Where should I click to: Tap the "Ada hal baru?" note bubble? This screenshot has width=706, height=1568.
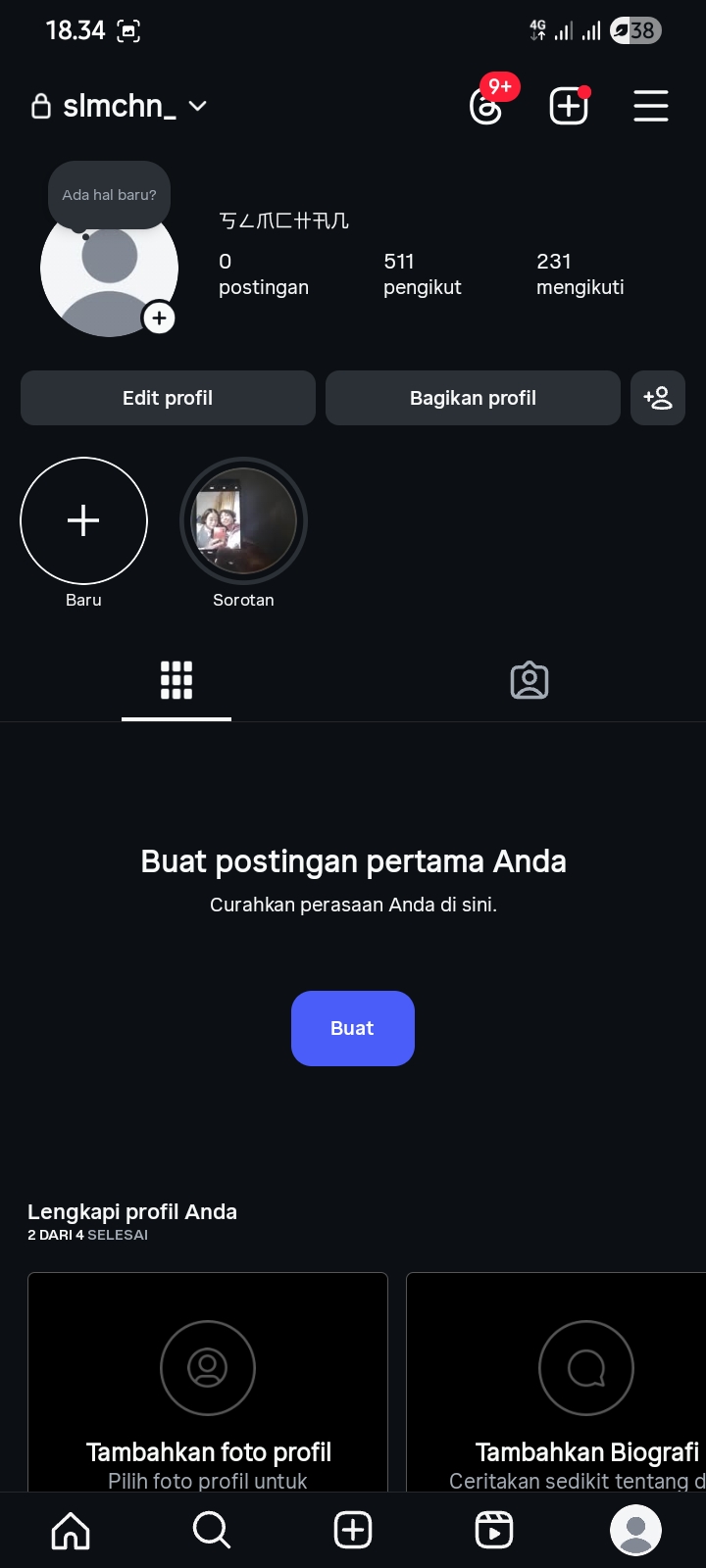tap(109, 195)
